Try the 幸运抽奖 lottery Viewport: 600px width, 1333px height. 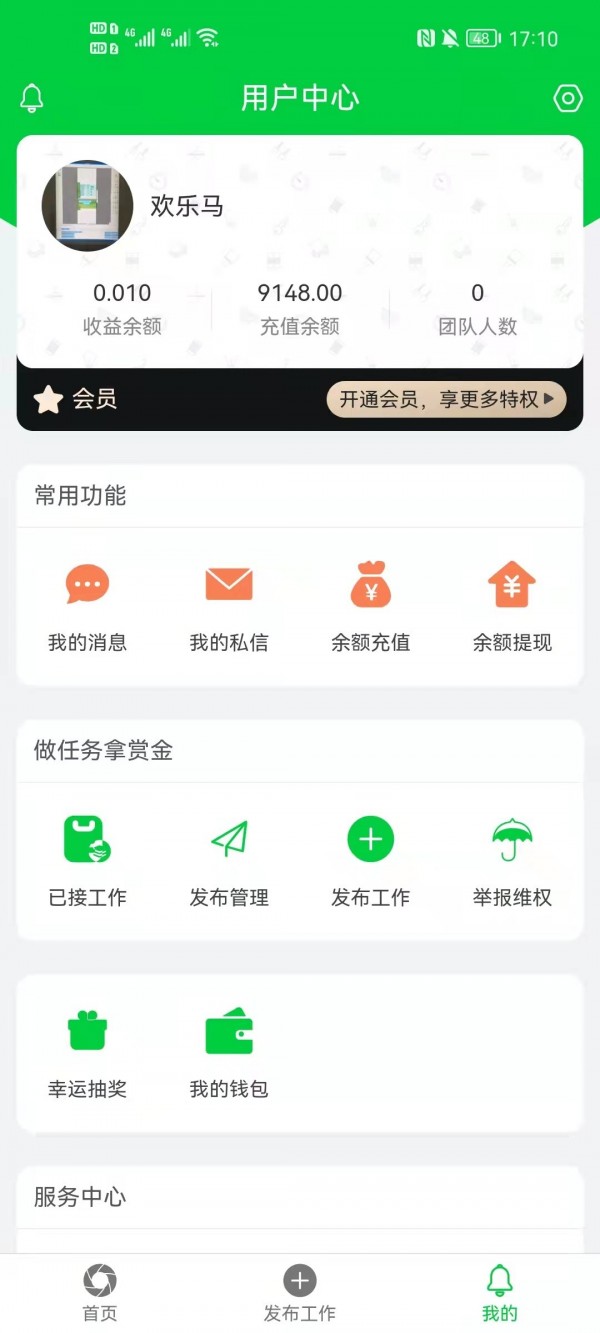[x=87, y=1052]
